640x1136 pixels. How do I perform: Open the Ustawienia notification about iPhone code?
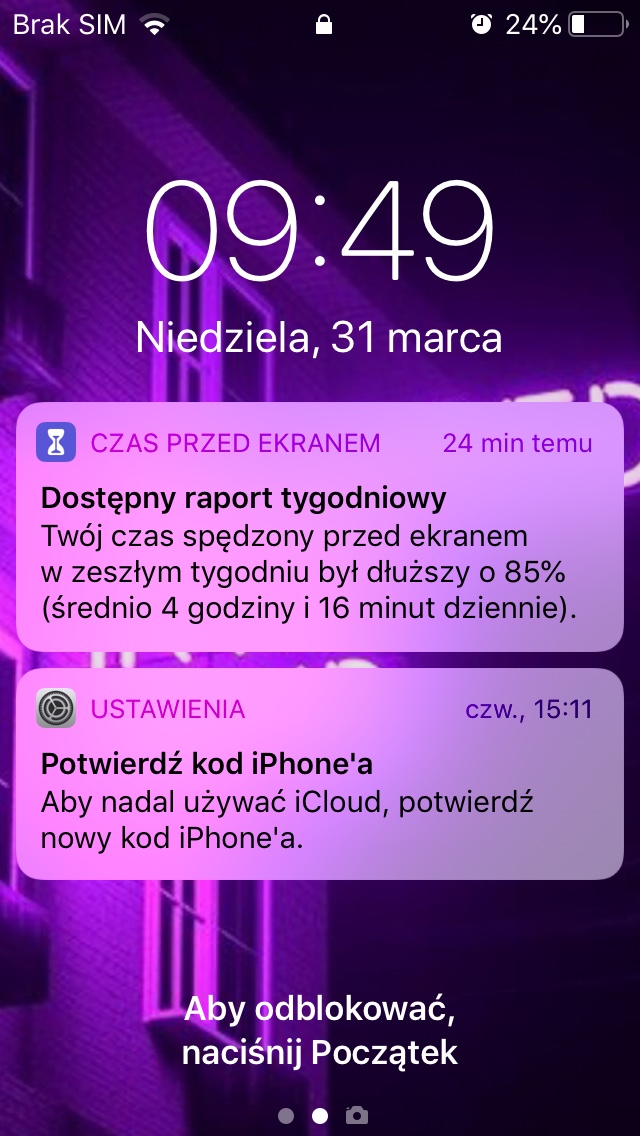[x=320, y=774]
